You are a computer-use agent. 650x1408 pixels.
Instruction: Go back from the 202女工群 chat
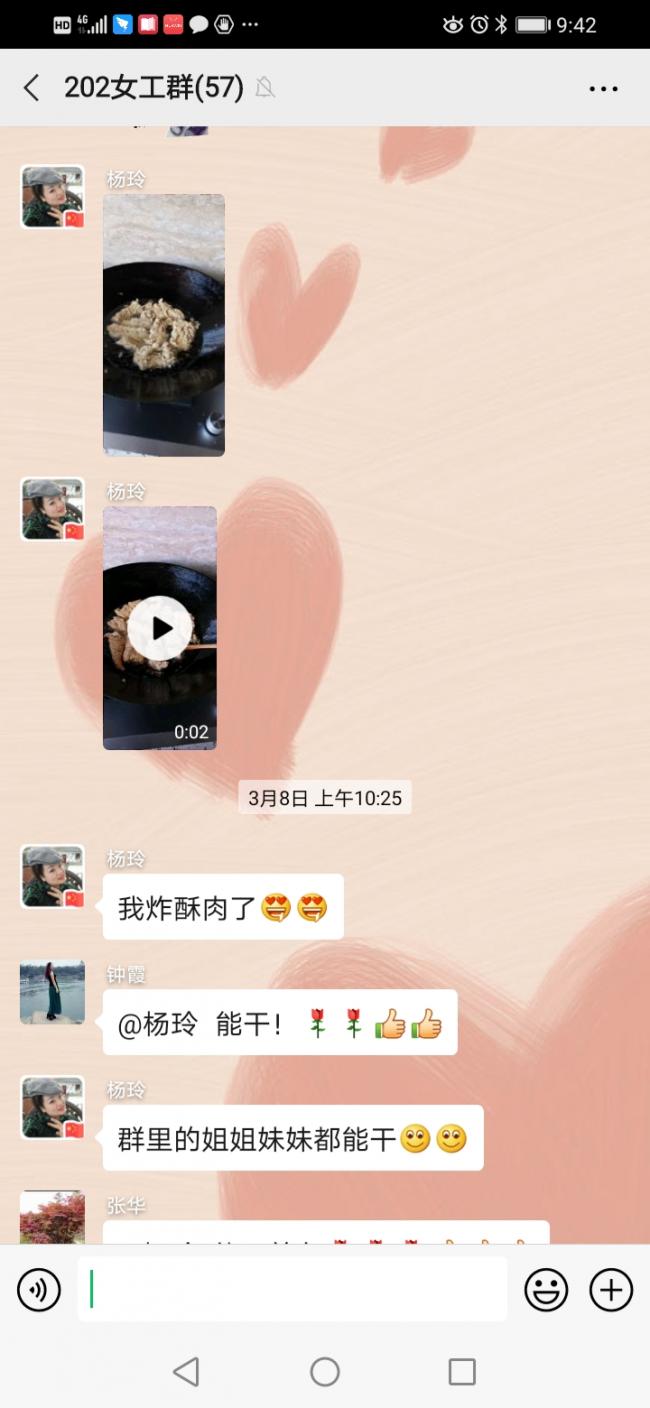point(31,88)
